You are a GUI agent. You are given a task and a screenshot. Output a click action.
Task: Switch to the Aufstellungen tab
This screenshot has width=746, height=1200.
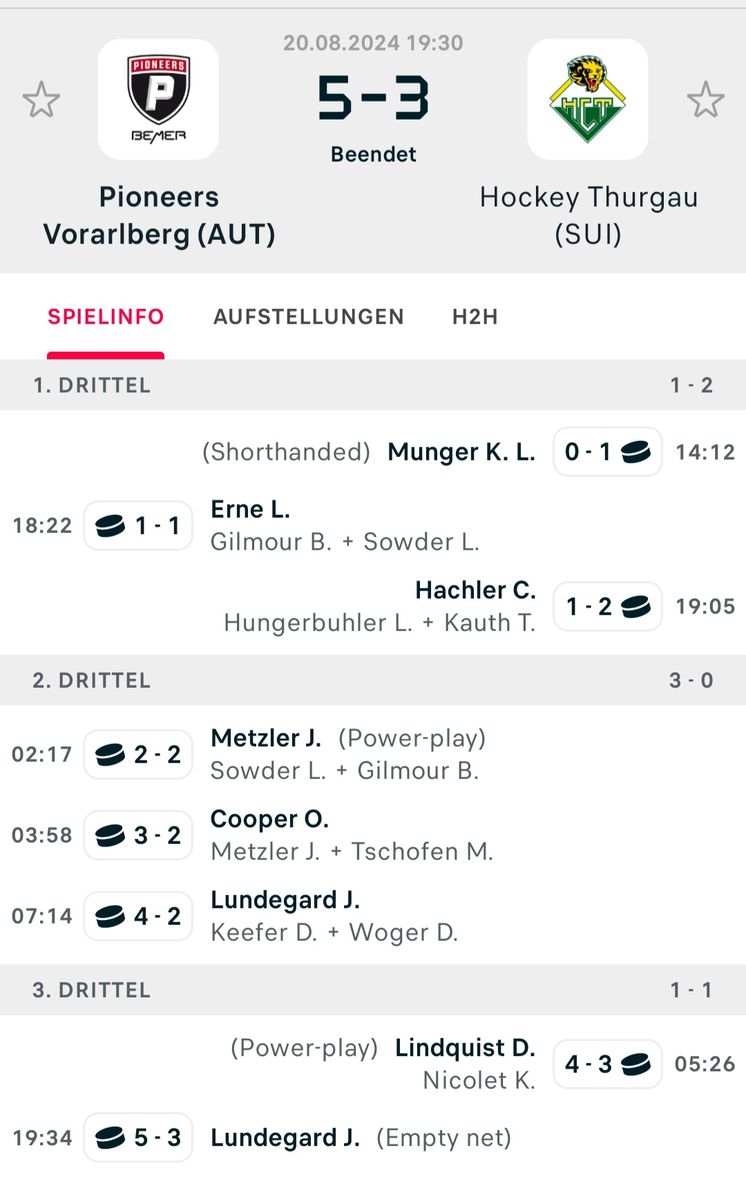[308, 317]
